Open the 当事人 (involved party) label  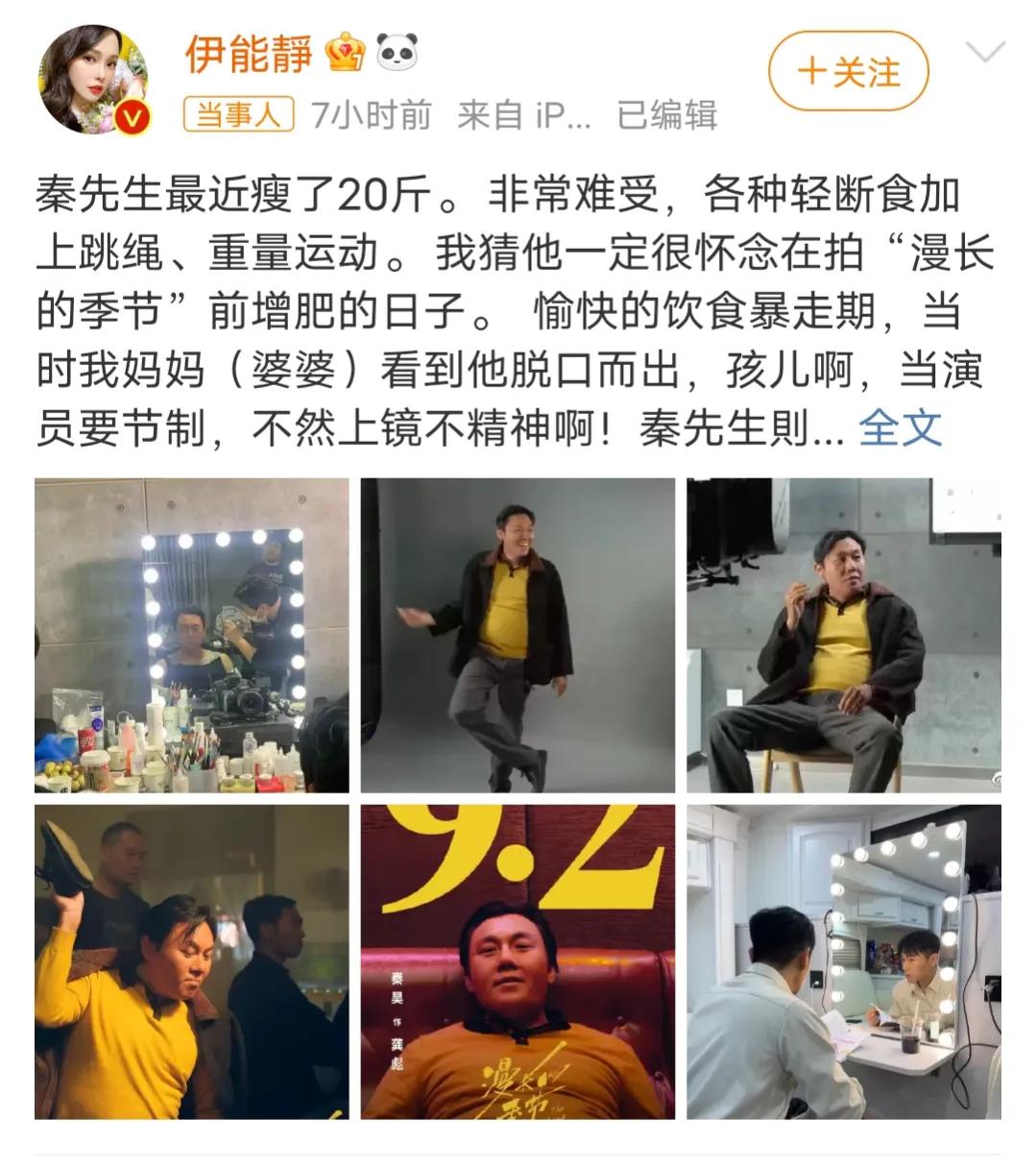[x=237, y=113]
